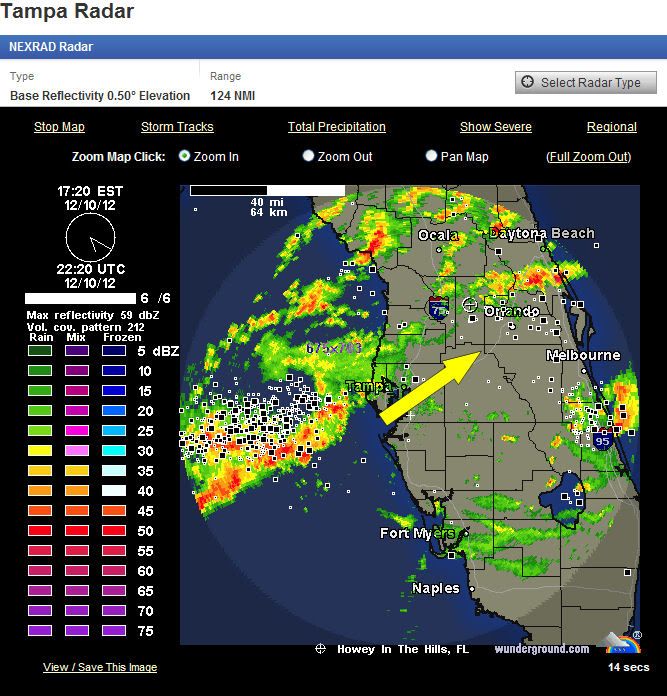The width and height of the screenshot is (667, 696).
Task: Select the Zoom Out radio option
Action: click(309, 156)
